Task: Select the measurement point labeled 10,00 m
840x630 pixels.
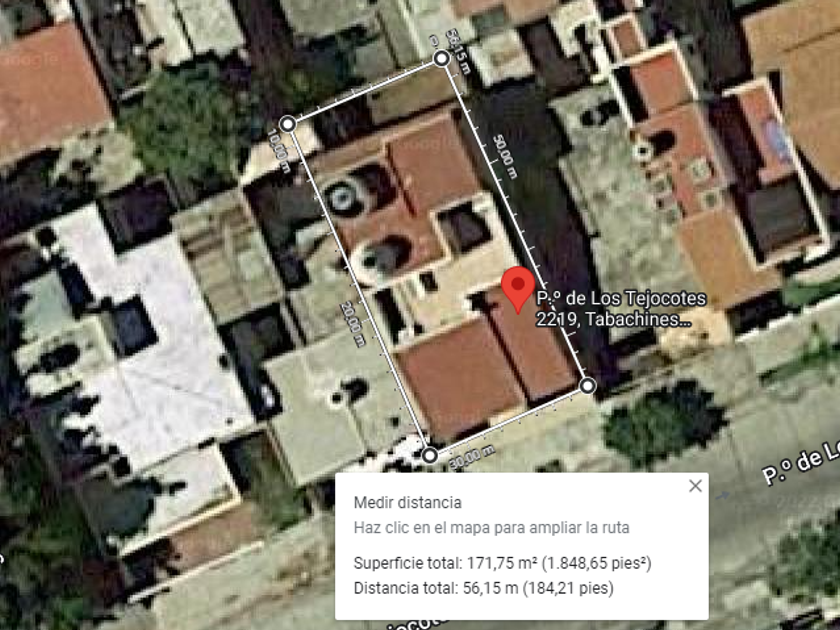Action: tap(288, 124)
